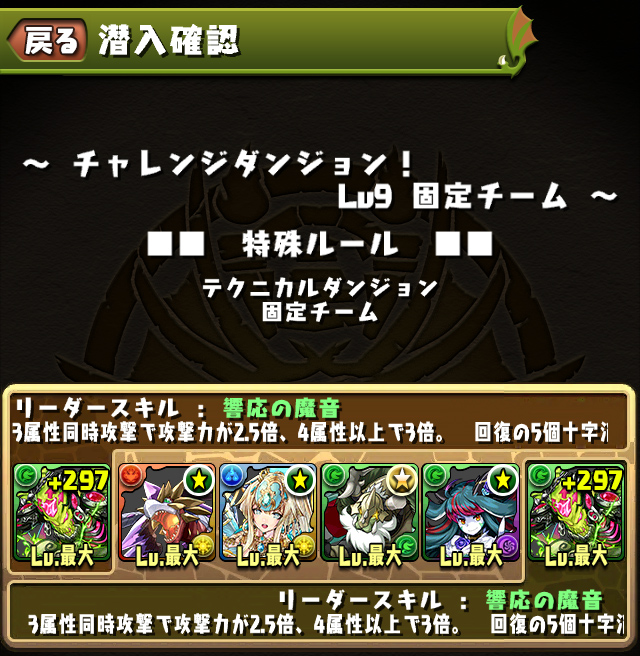Open the blue-haired dark monster card
This screenshot has width=640, height=656.
click(470, 513)
